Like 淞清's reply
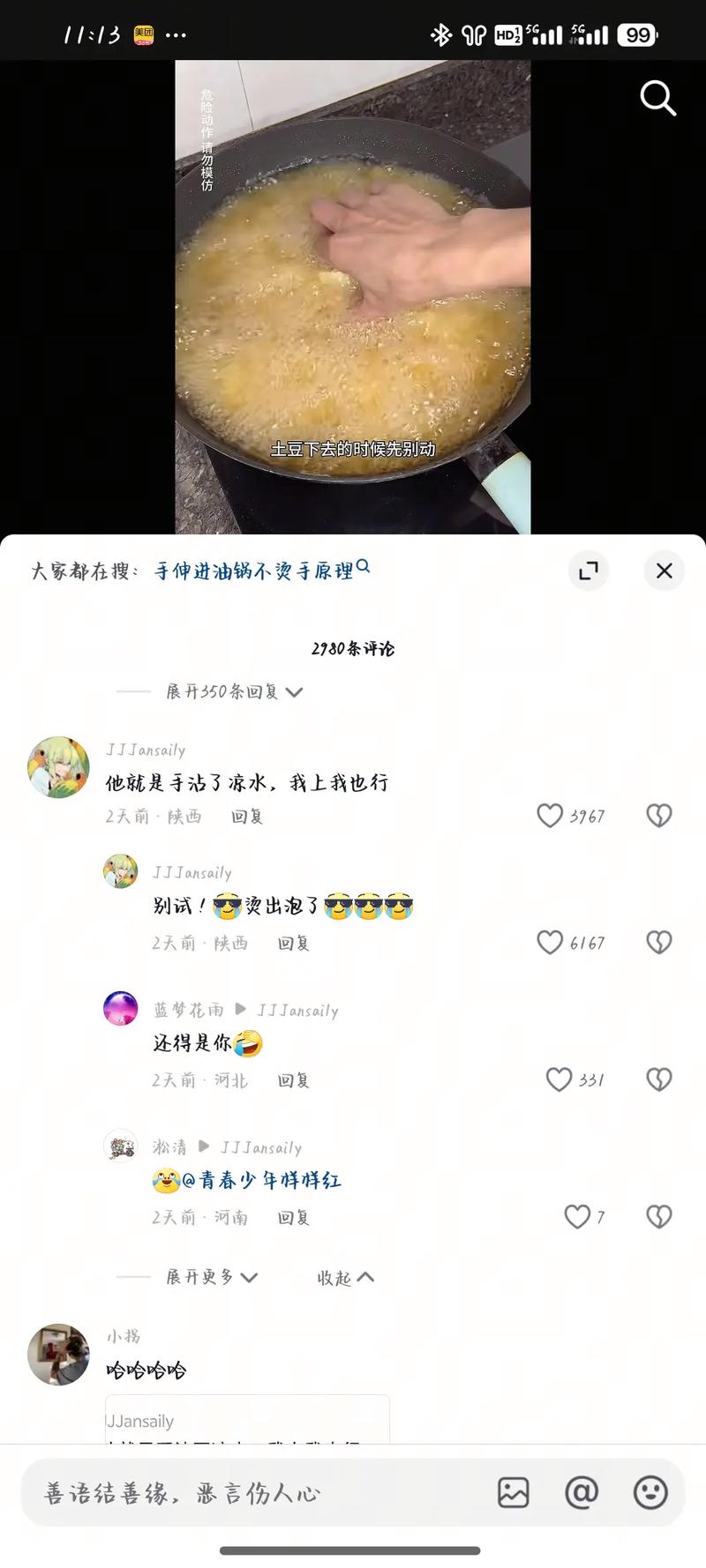 [x=577, y=1217]
